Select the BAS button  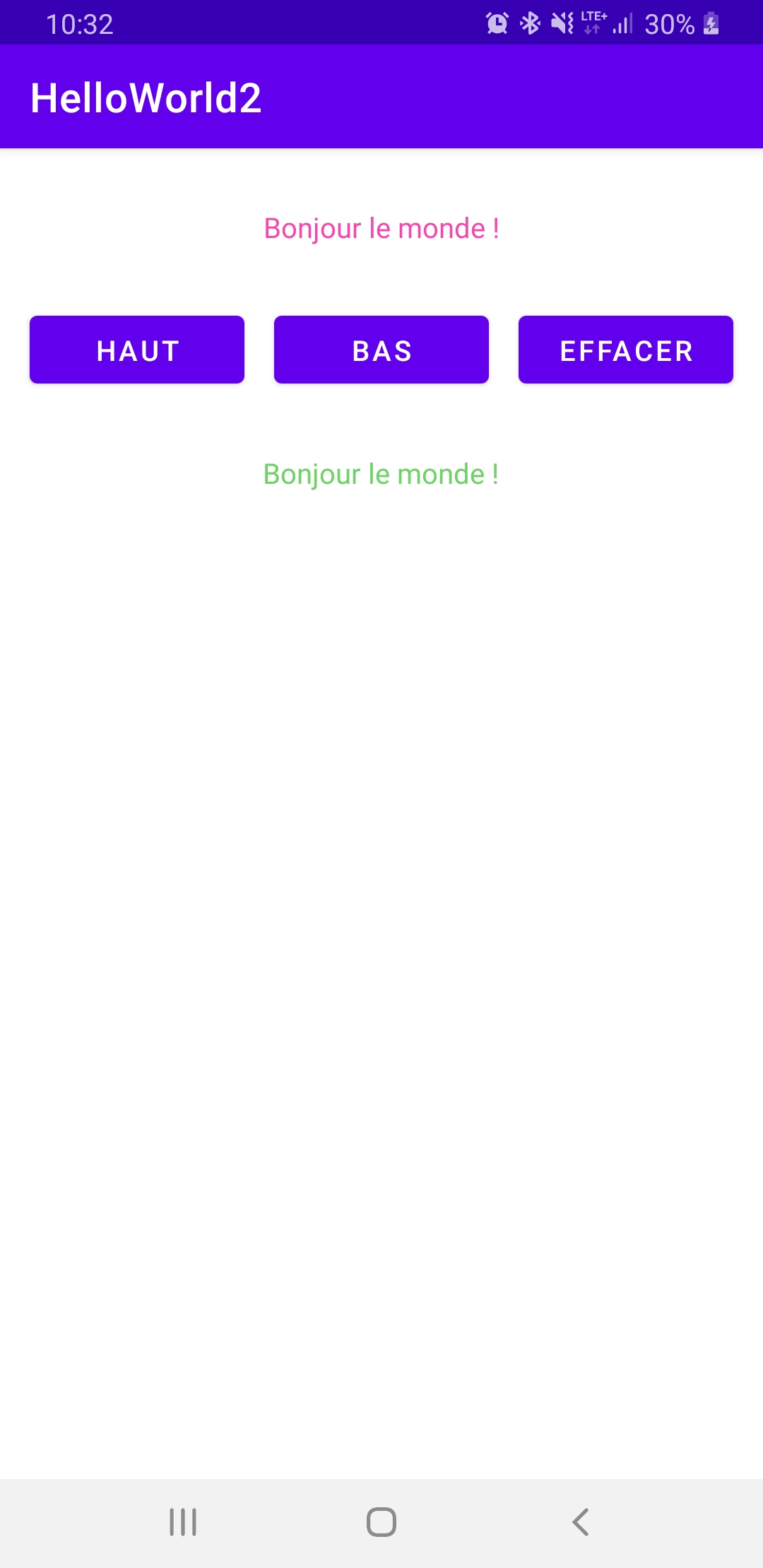click(x=381, y=350)
